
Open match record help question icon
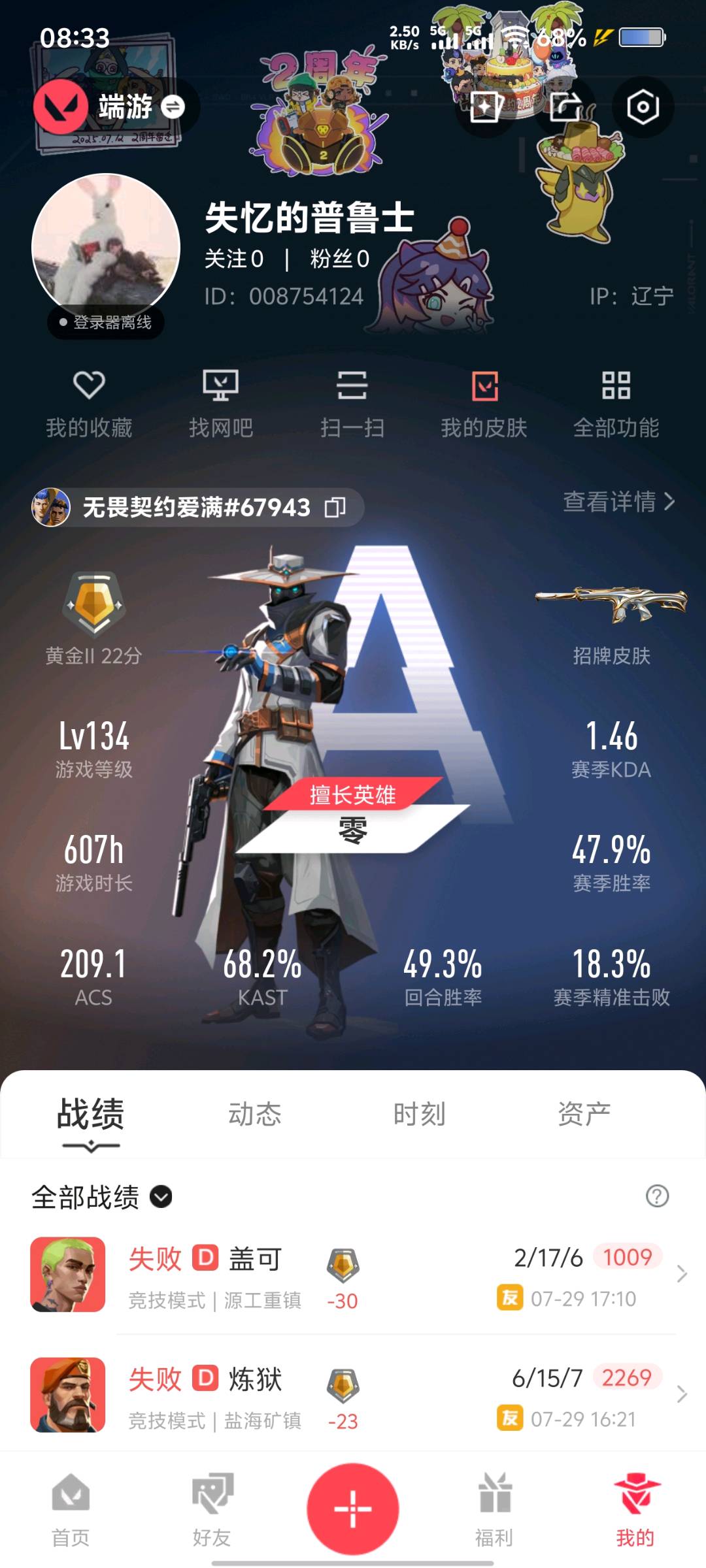tap(657, 1196)
